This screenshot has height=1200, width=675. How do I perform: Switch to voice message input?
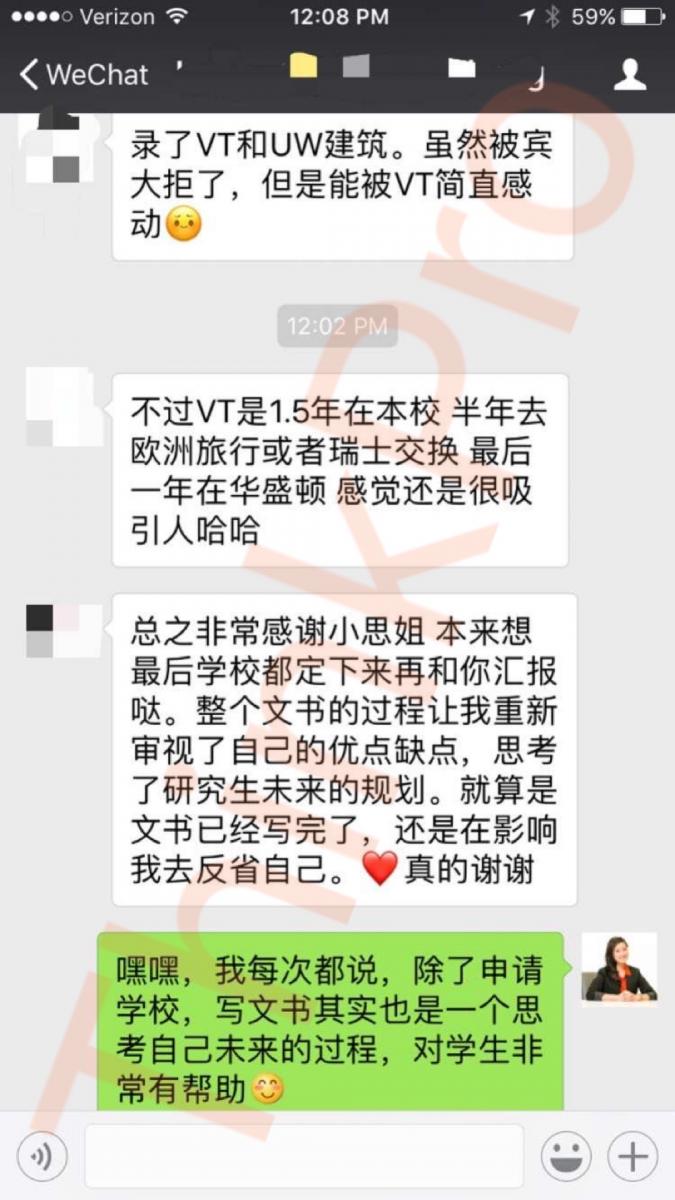point(41,1157)
